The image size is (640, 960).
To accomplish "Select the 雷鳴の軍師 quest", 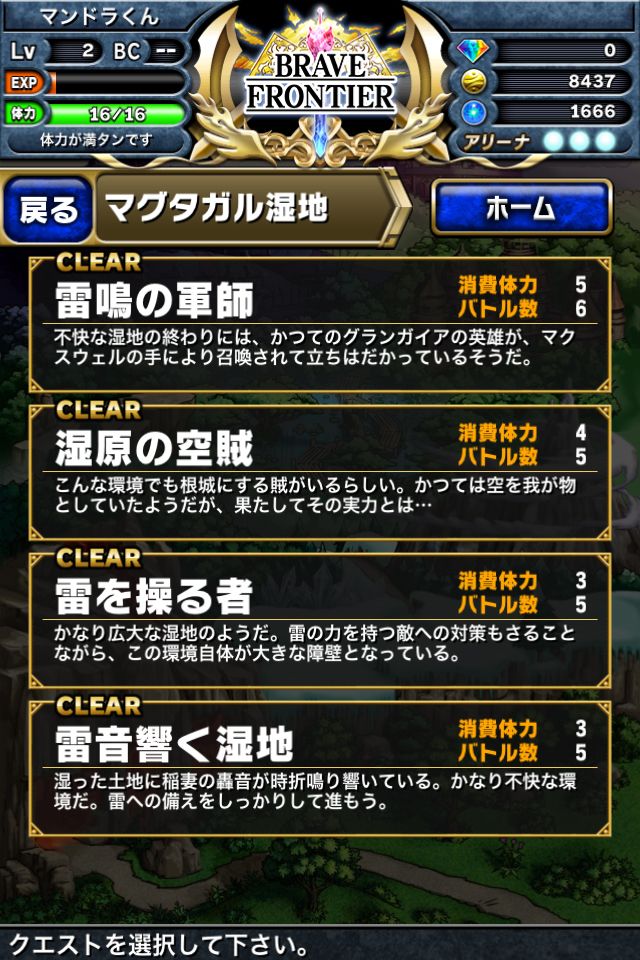I will (x=320, y=322).
